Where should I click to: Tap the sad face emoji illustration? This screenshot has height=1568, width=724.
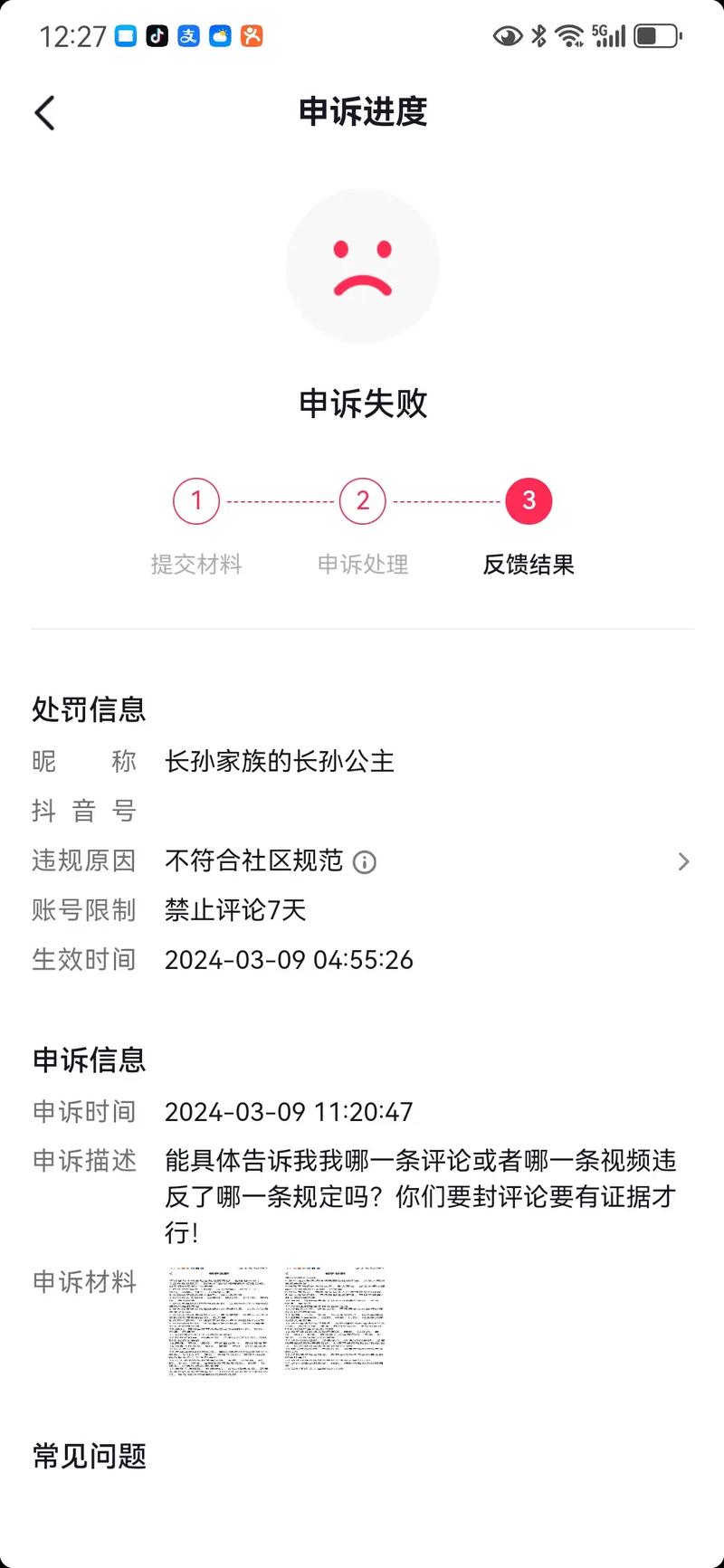(x=362, y=265)
